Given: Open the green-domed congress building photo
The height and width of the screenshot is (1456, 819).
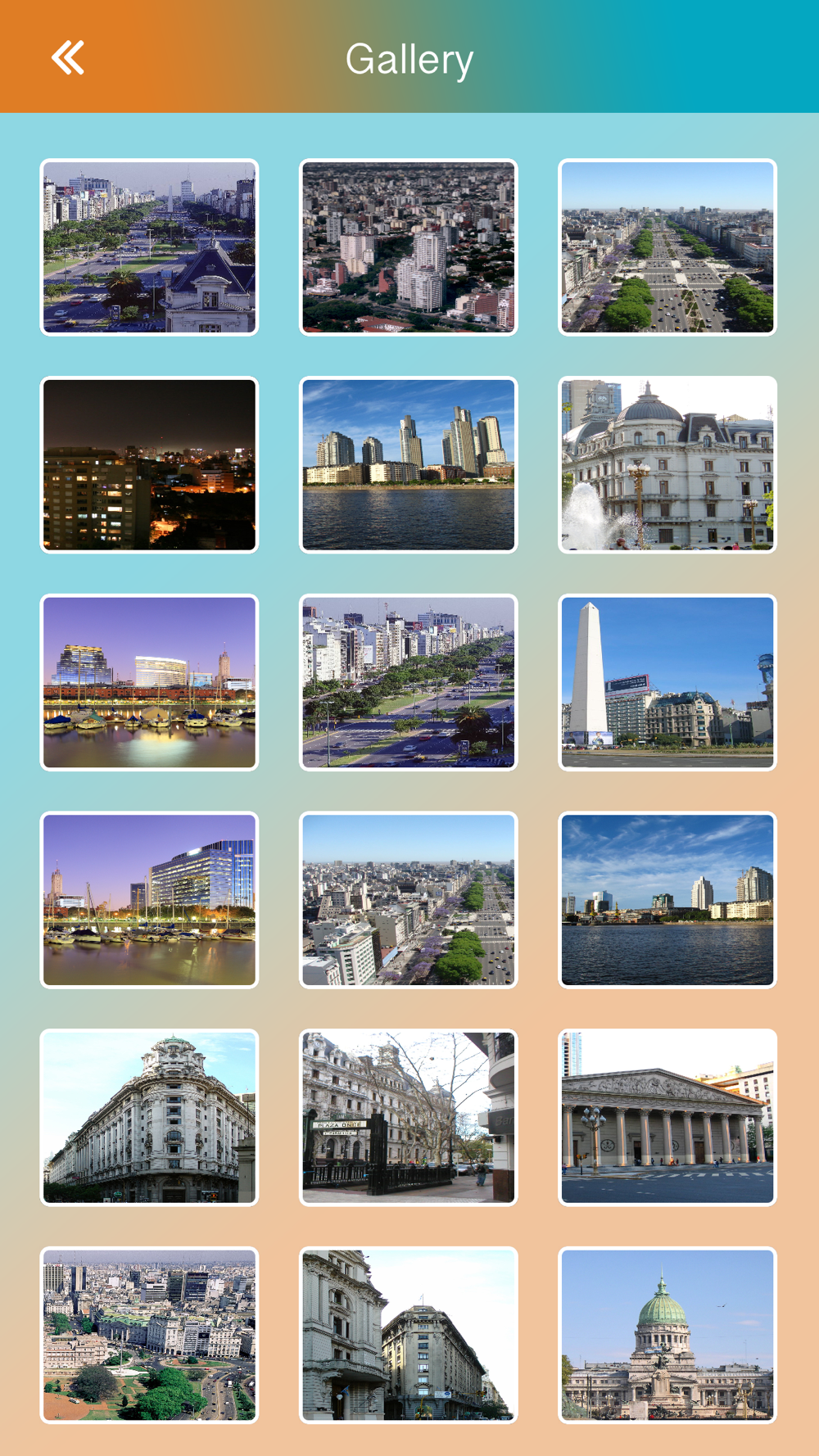Looking at the screenshot, I should pos(667,1335).
